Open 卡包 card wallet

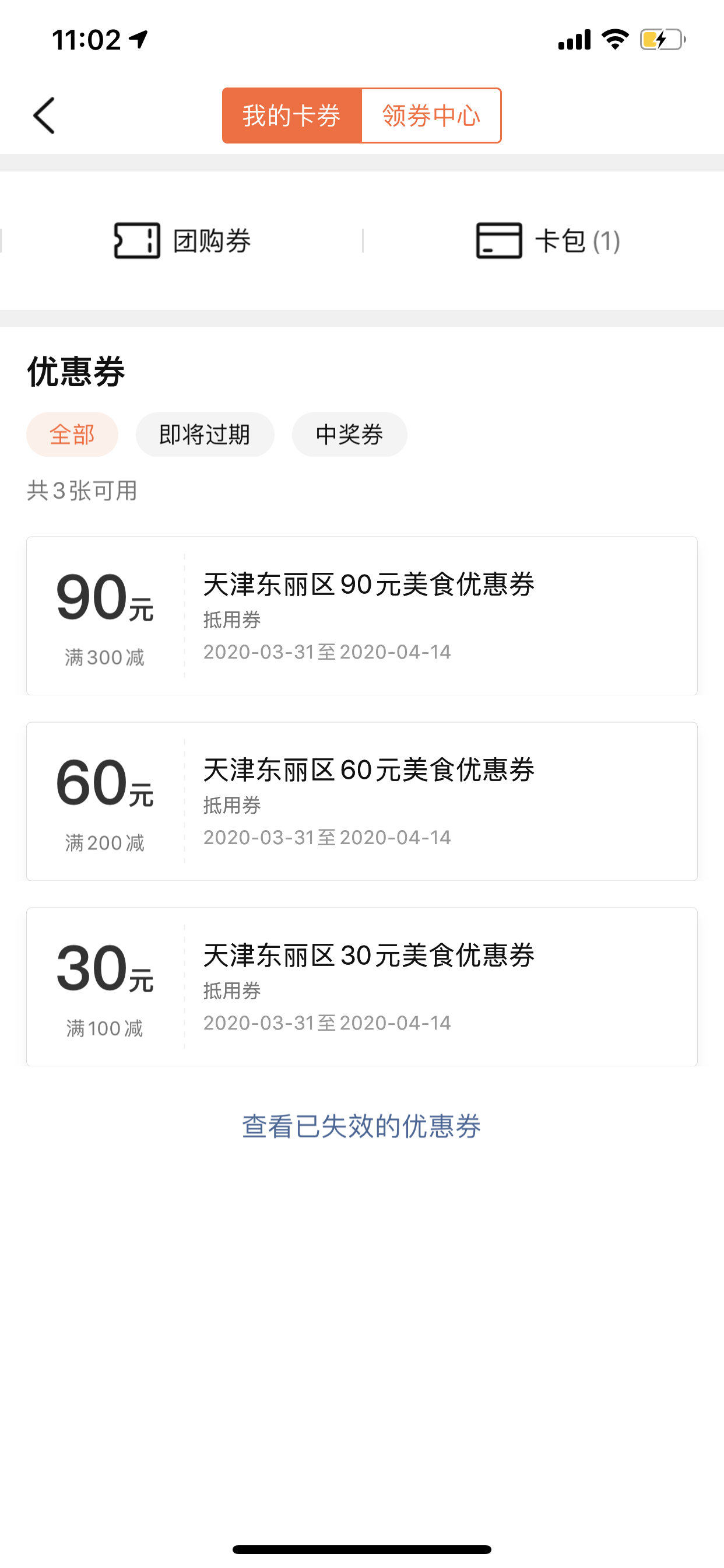point(547,241)
